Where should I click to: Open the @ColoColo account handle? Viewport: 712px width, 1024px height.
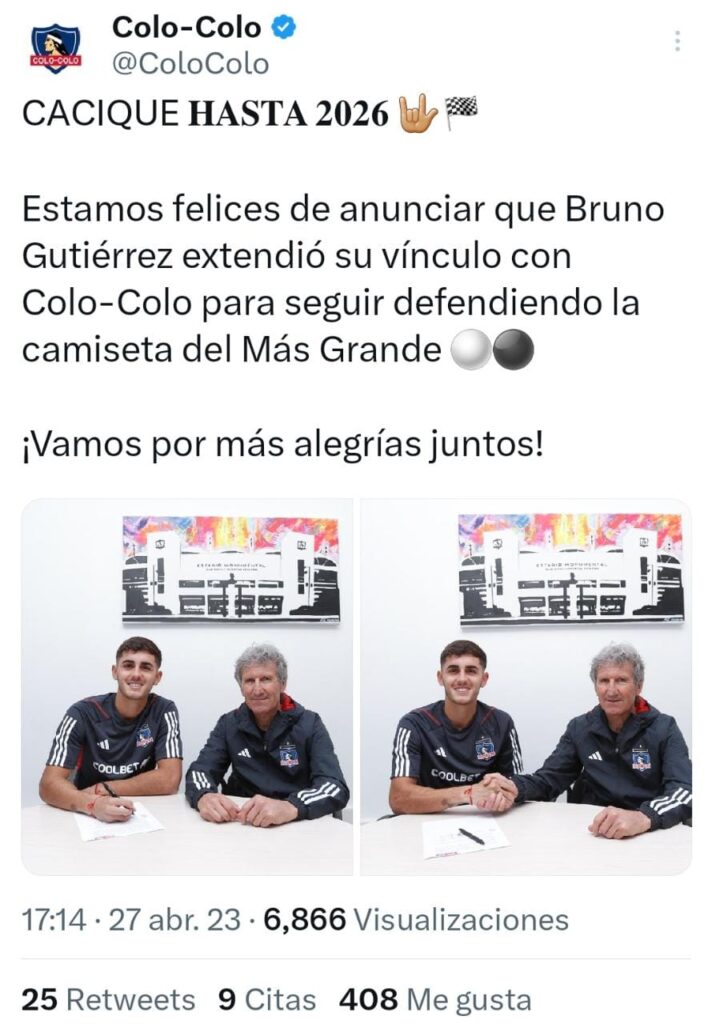(190, 64)
